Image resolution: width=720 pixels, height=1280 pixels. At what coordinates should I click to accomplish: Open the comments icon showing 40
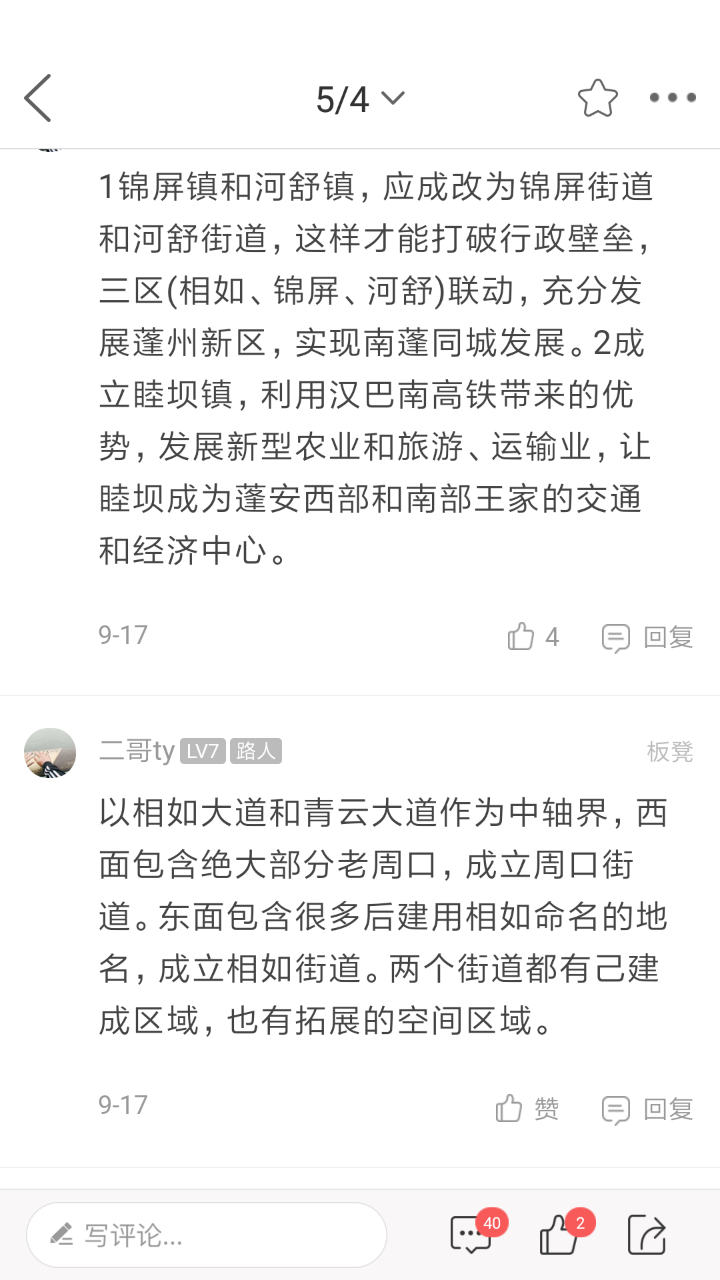472,1234
